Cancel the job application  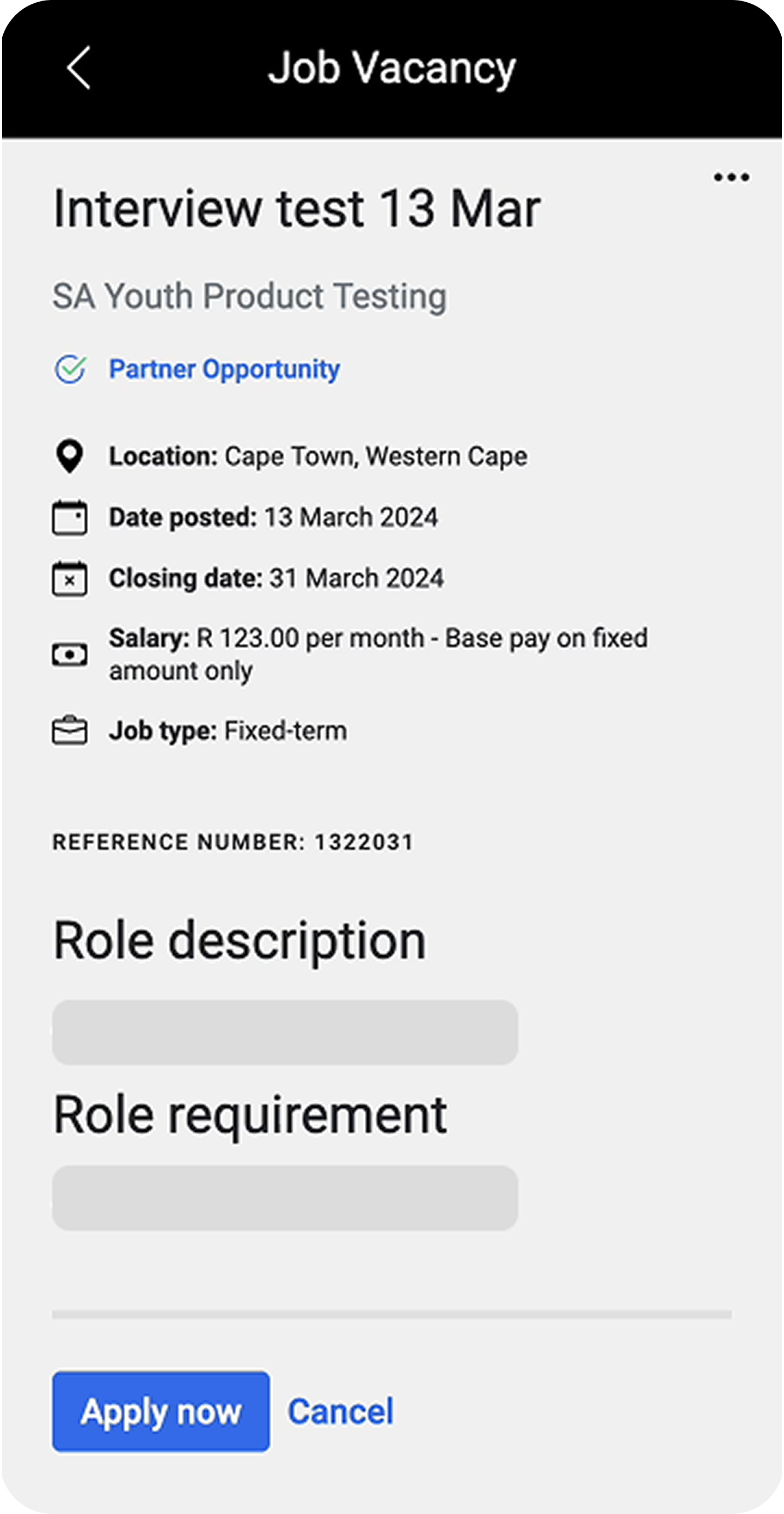click(341, 1411)
